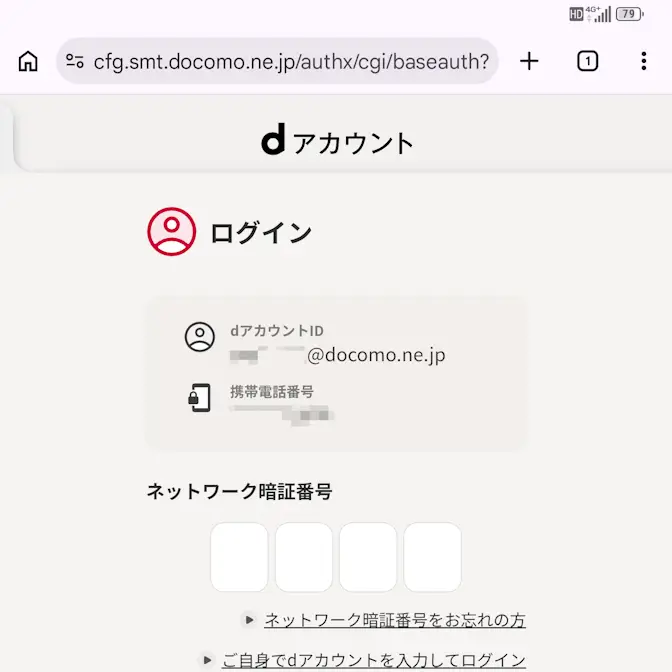Tap the fourth network PIN digit box
672x672 pixels.
432,557
